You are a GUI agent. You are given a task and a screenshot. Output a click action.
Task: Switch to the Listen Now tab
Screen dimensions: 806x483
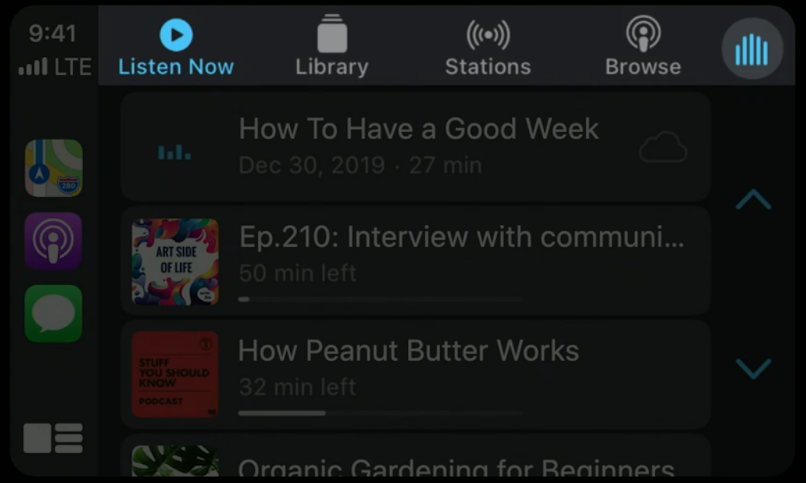[x=176, y=48]
